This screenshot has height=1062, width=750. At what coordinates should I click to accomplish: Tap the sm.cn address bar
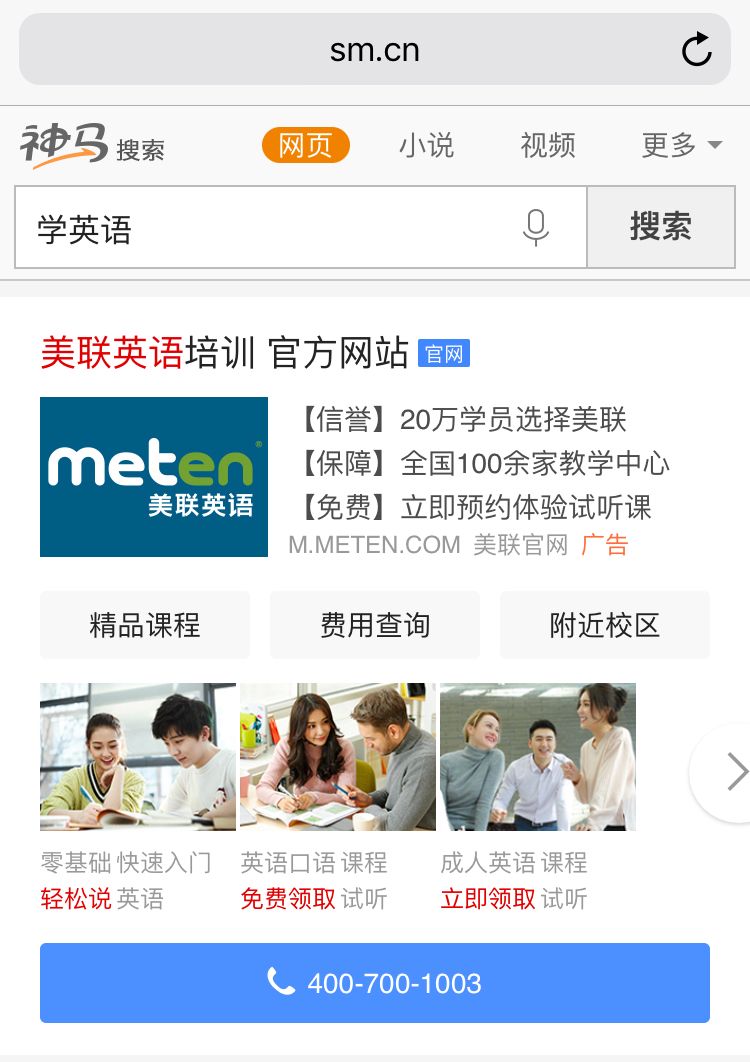(374, 49)
